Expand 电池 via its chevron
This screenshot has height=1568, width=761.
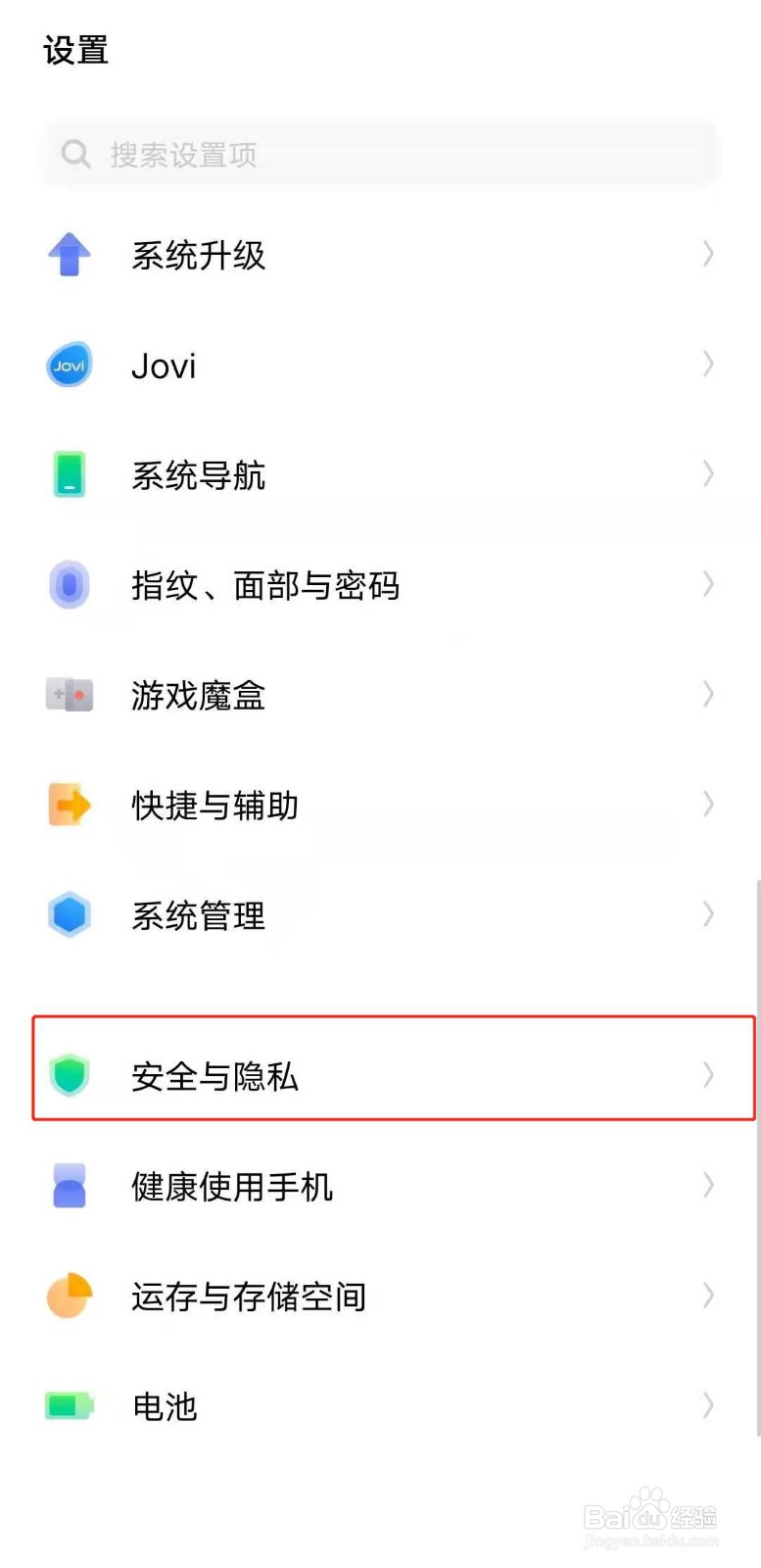(x=708, y=1405)
